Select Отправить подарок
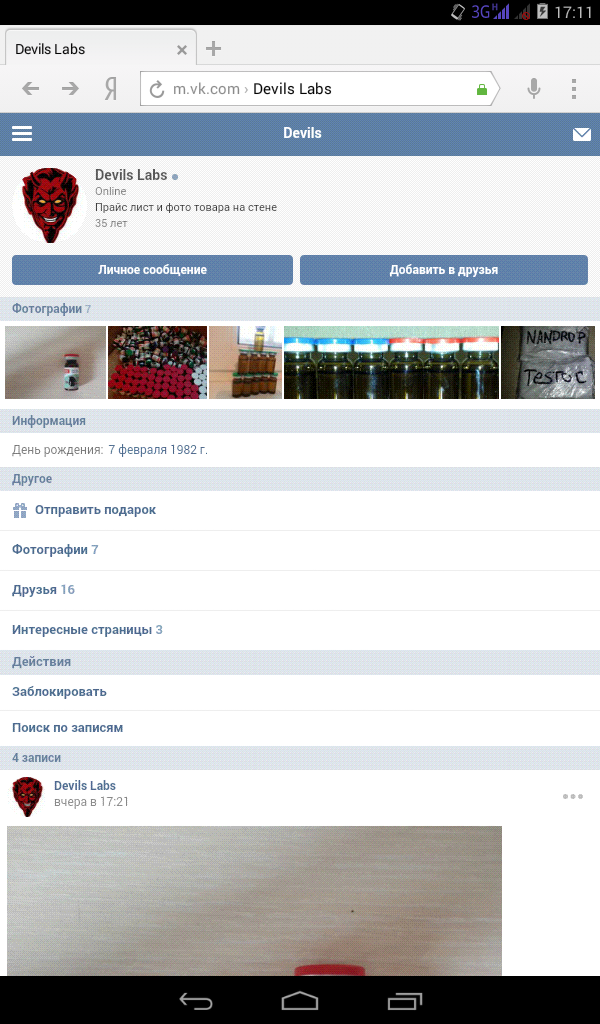The width and height of the screenshot is (600, 1024). coord(95,510)
